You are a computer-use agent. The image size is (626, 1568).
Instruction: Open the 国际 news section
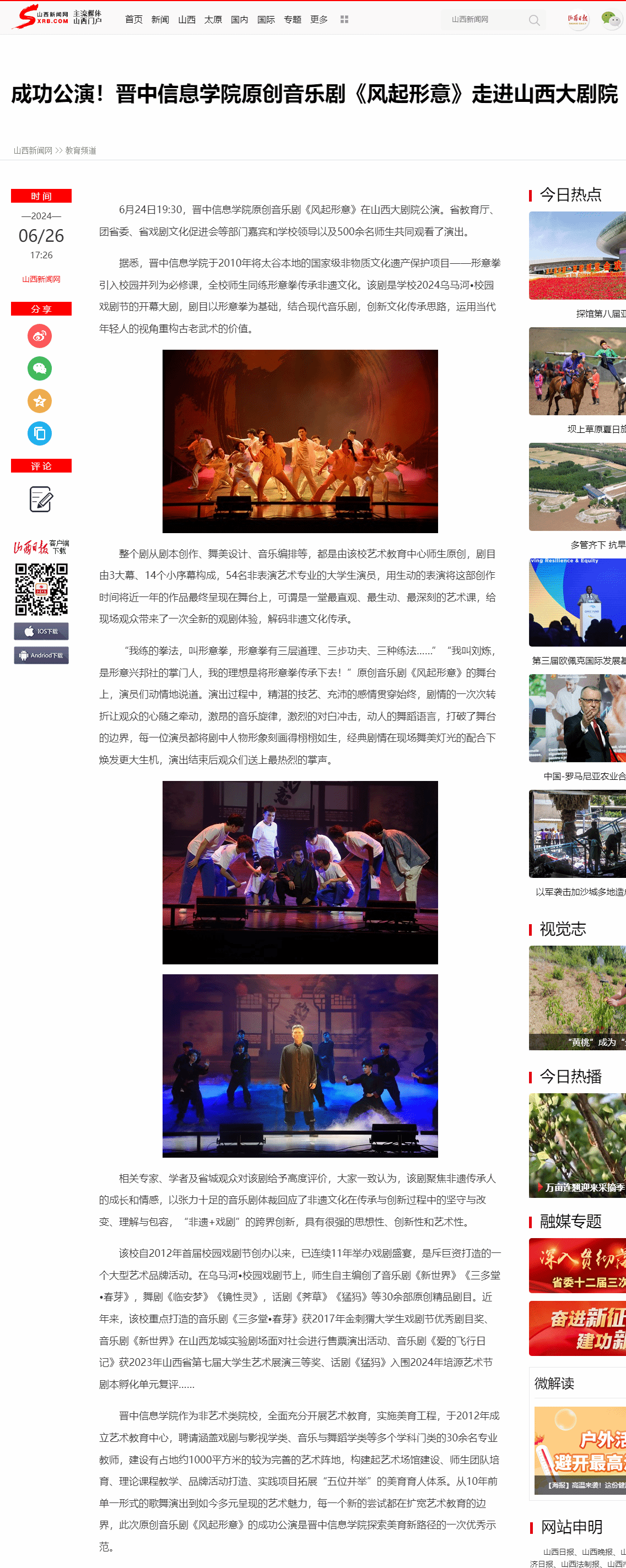[266, 19]
